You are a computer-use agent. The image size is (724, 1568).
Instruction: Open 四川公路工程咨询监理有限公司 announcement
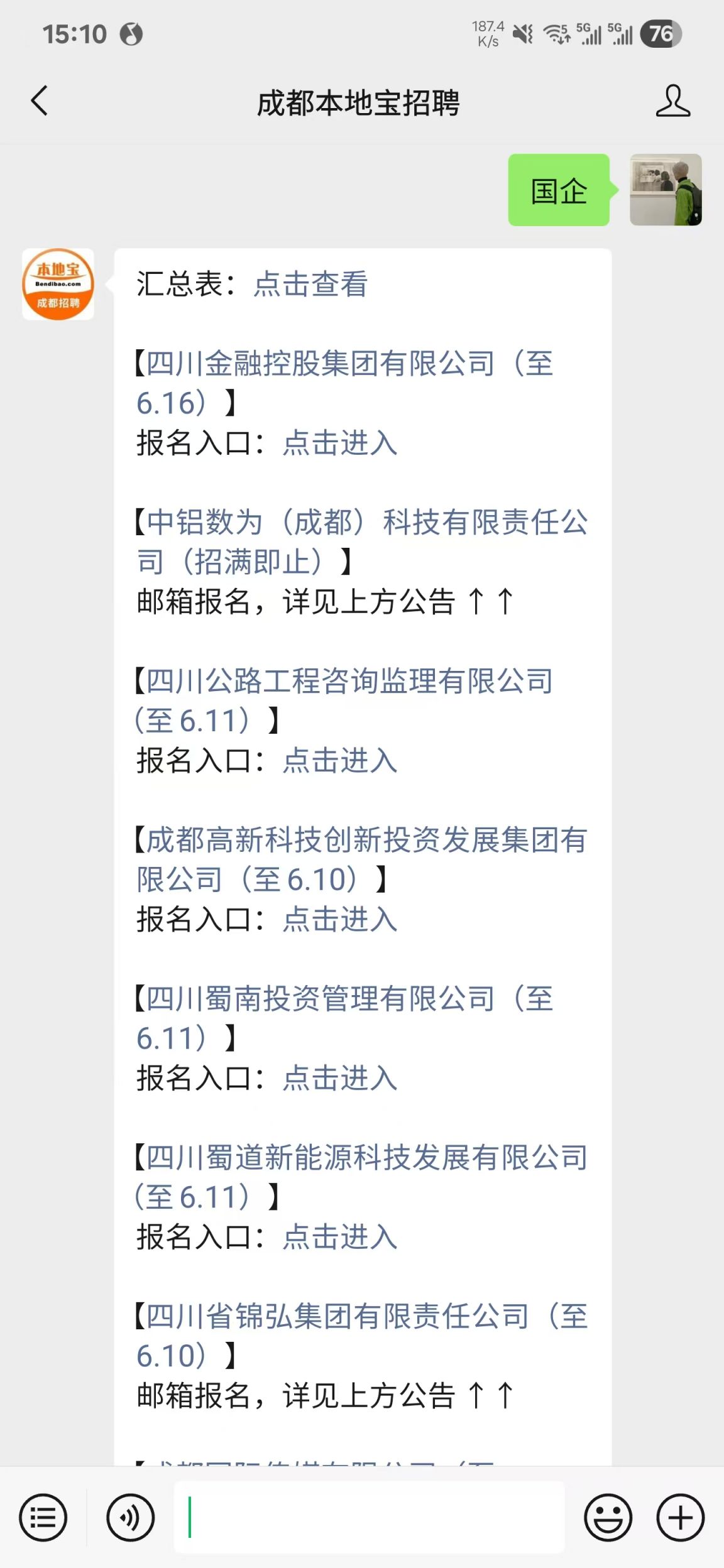pos(344,700)
